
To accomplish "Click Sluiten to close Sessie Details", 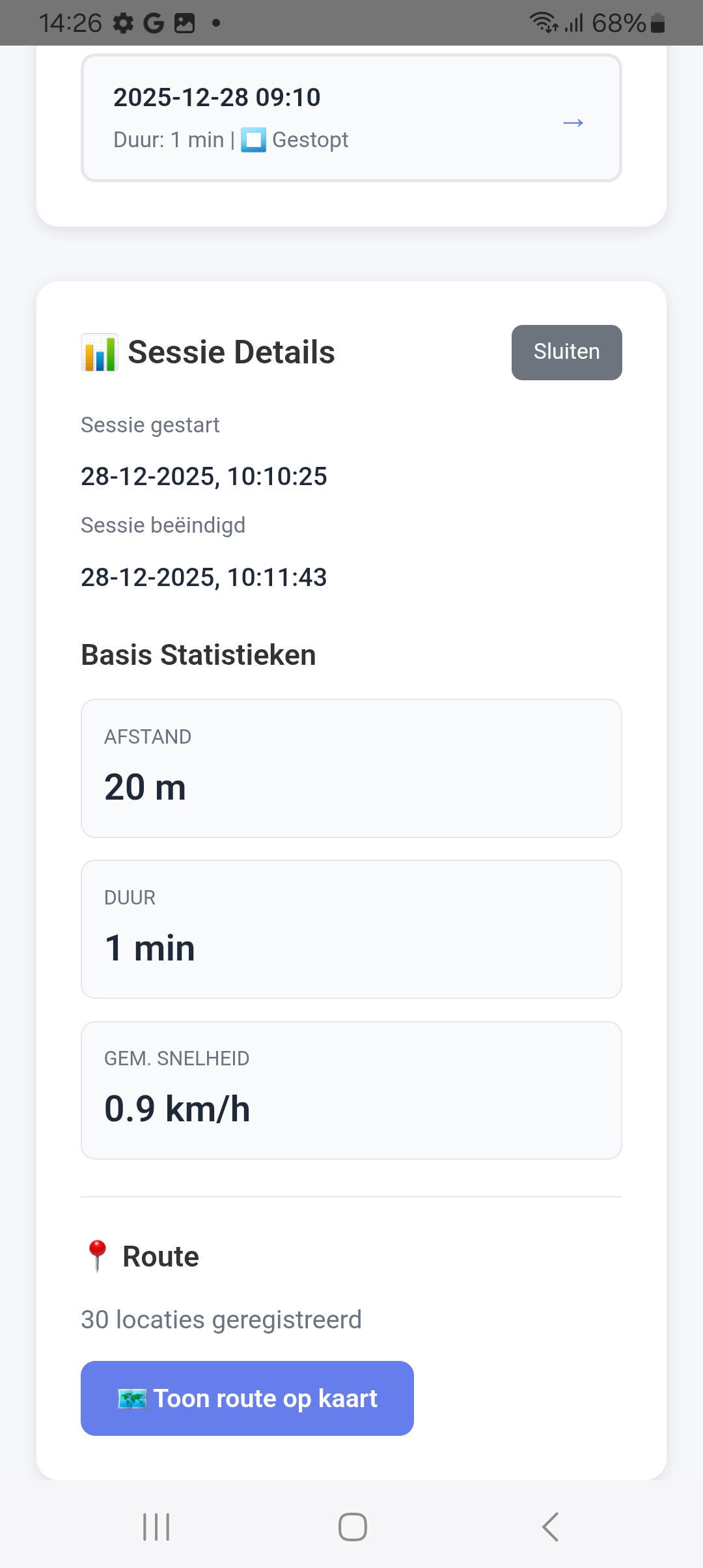I will (566, 352).
